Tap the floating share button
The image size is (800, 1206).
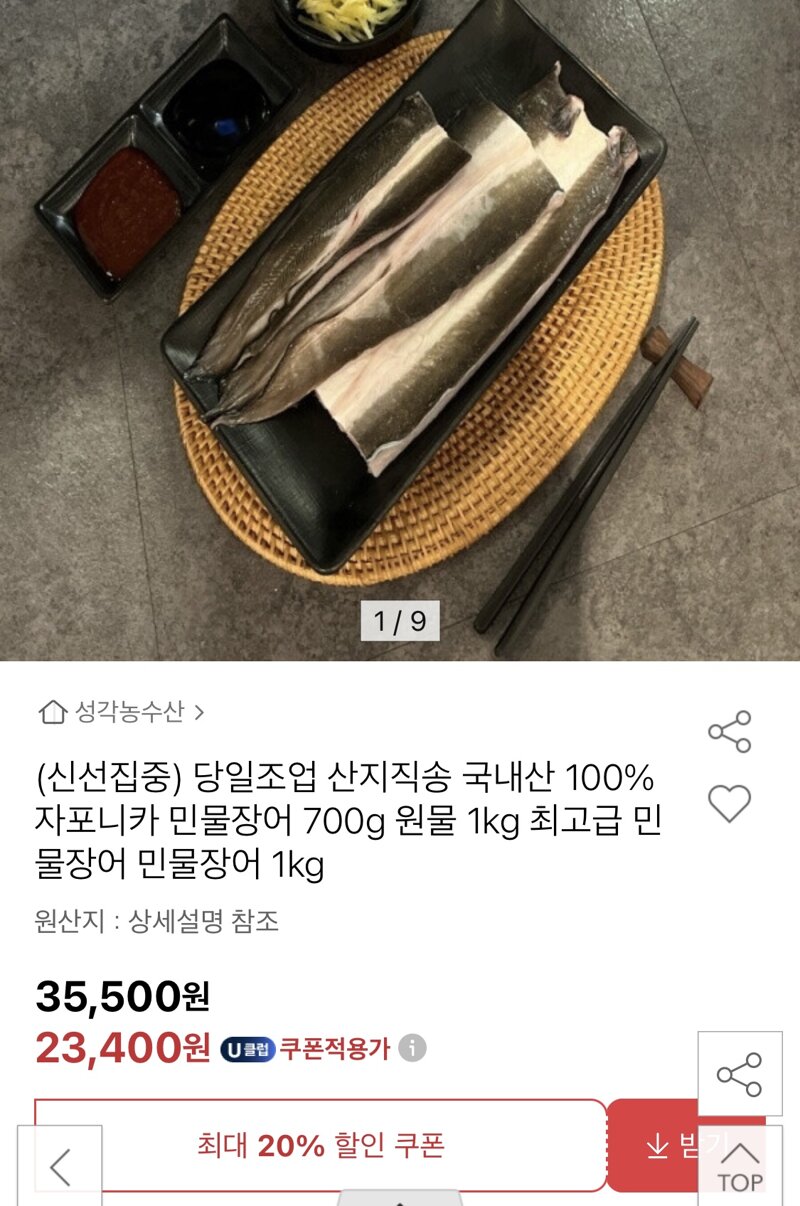(x=740, y=1074)
